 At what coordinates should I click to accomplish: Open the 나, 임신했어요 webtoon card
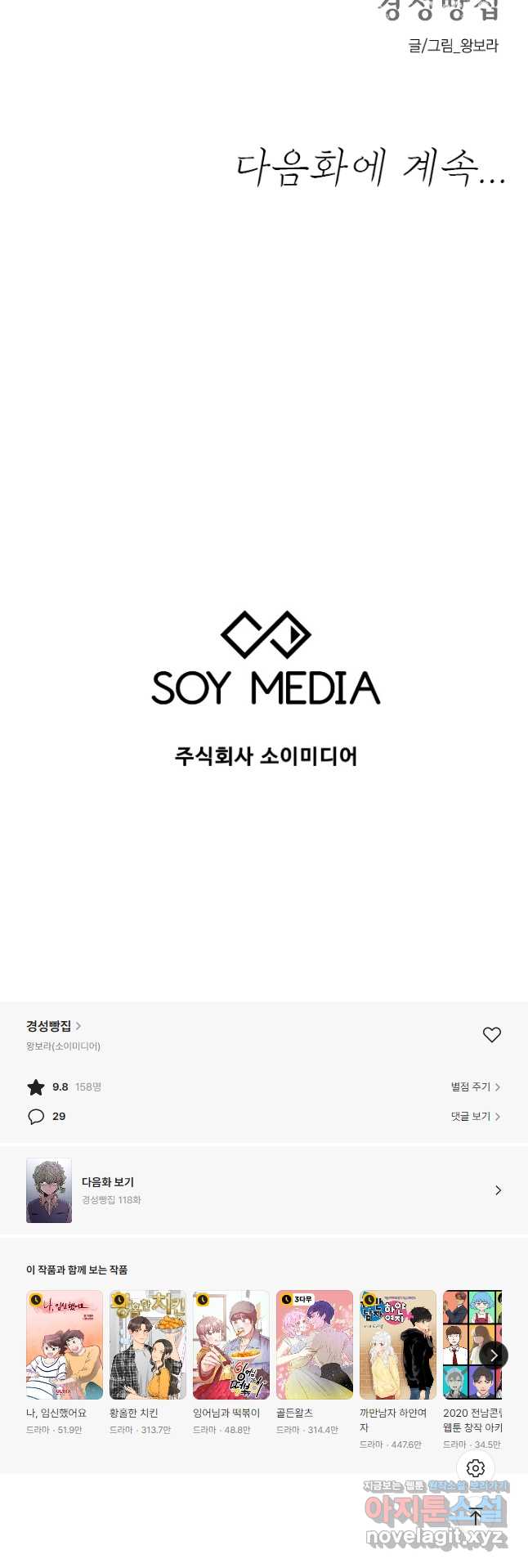click(65, 1346)
